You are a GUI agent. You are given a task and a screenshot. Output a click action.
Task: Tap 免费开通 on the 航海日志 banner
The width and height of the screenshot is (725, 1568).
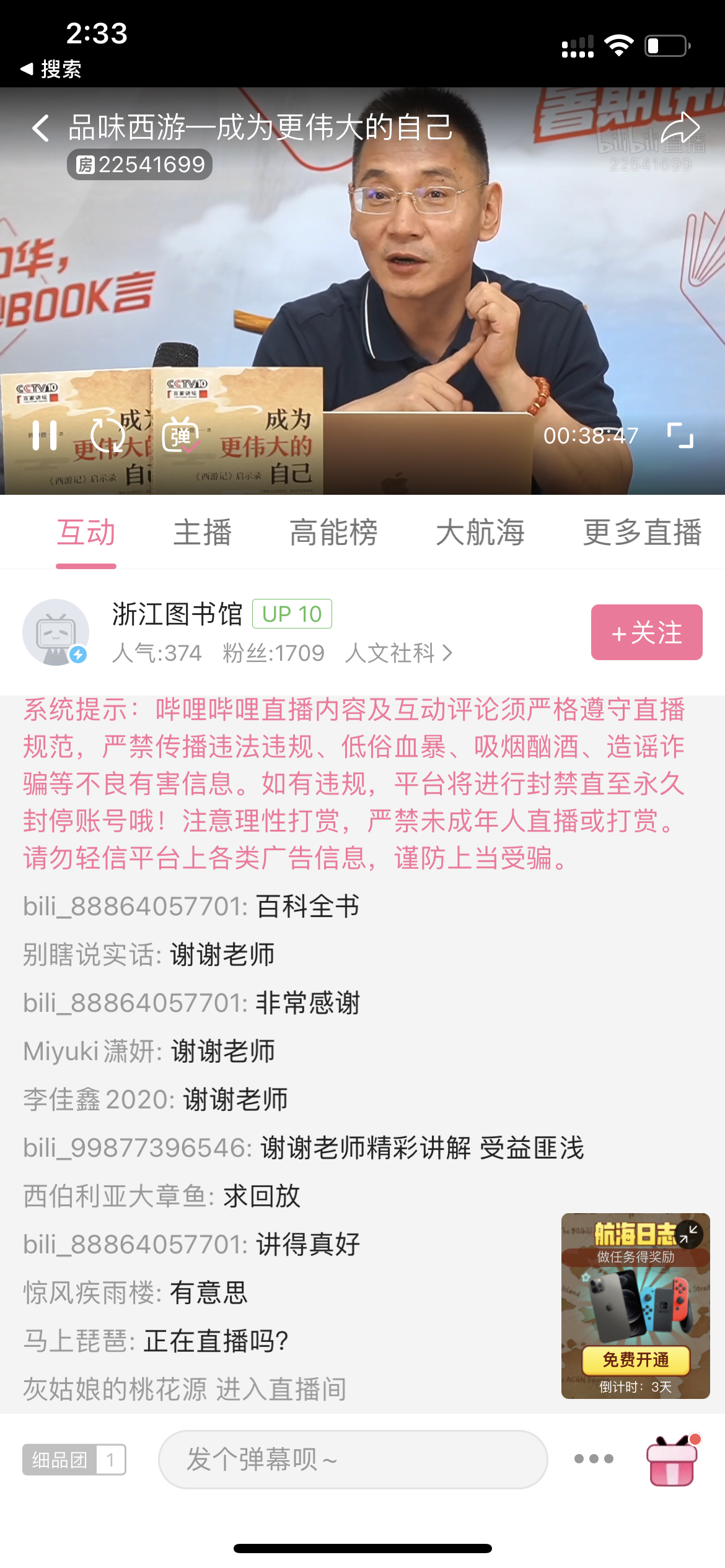(636, 1360)
